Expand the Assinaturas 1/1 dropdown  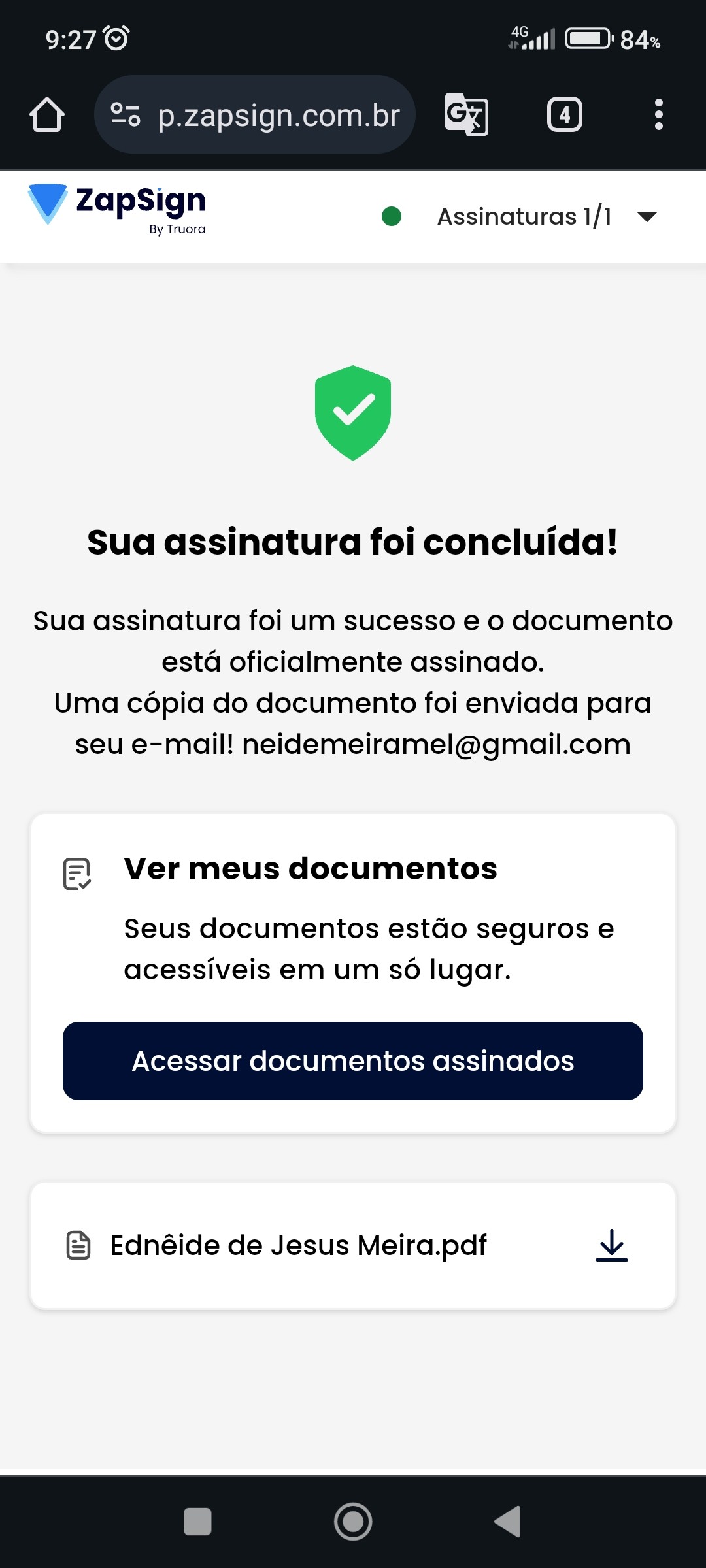coord(647,217)
